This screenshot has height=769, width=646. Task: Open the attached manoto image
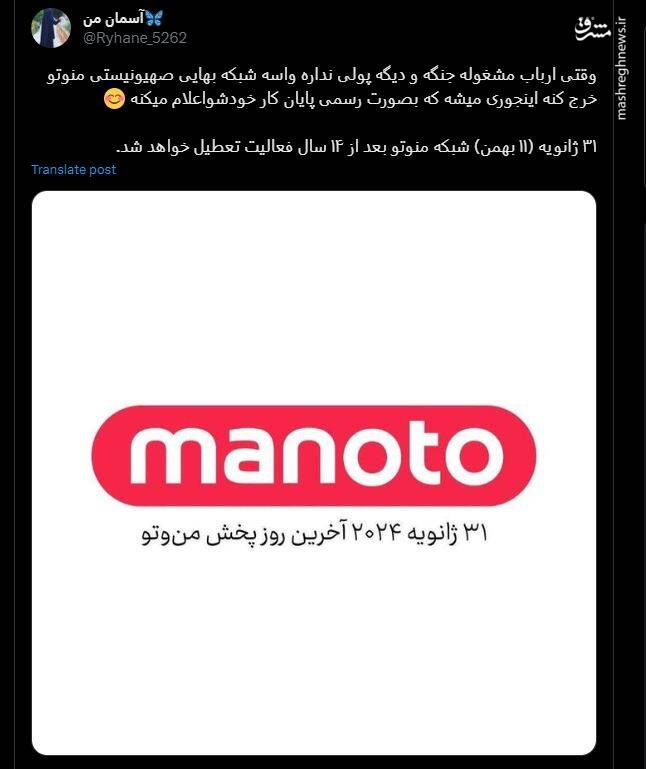tap(314, 472)
